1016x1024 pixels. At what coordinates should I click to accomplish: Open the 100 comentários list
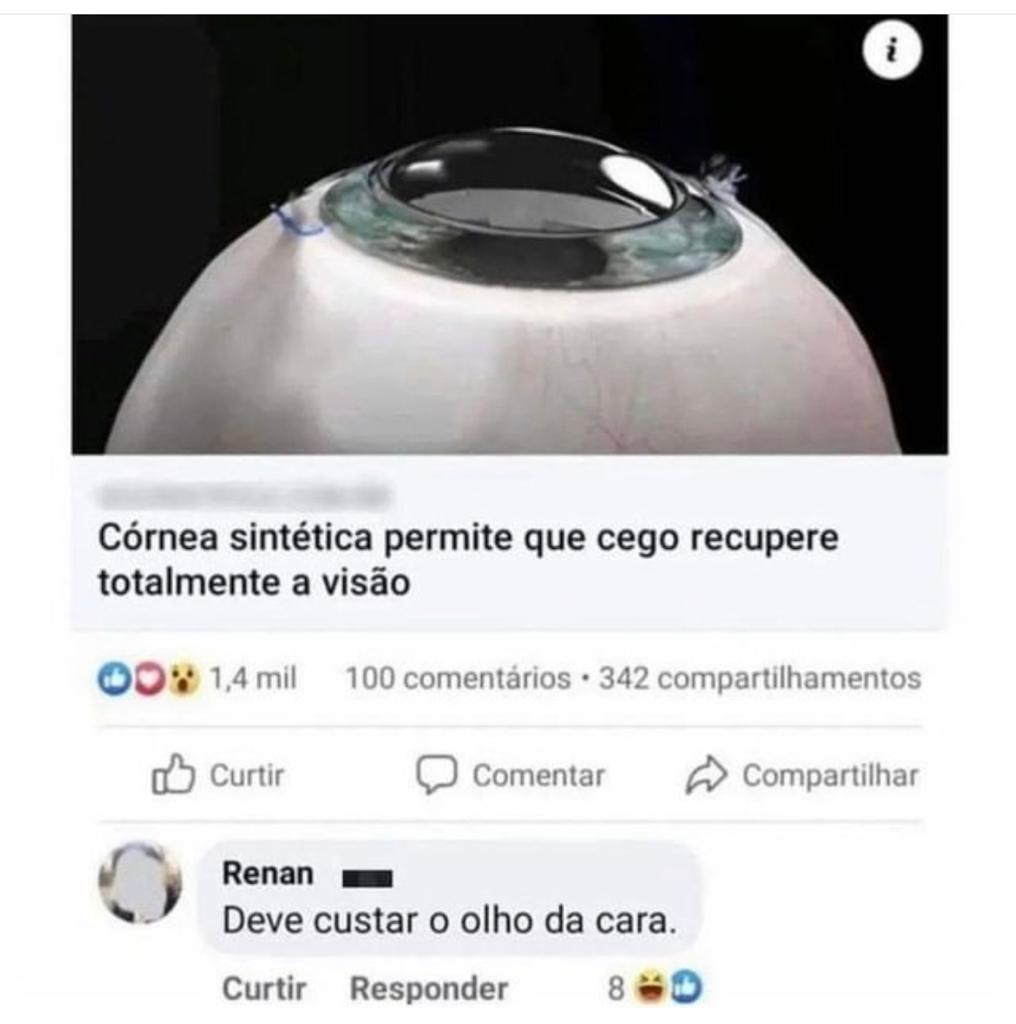(458, 679)
